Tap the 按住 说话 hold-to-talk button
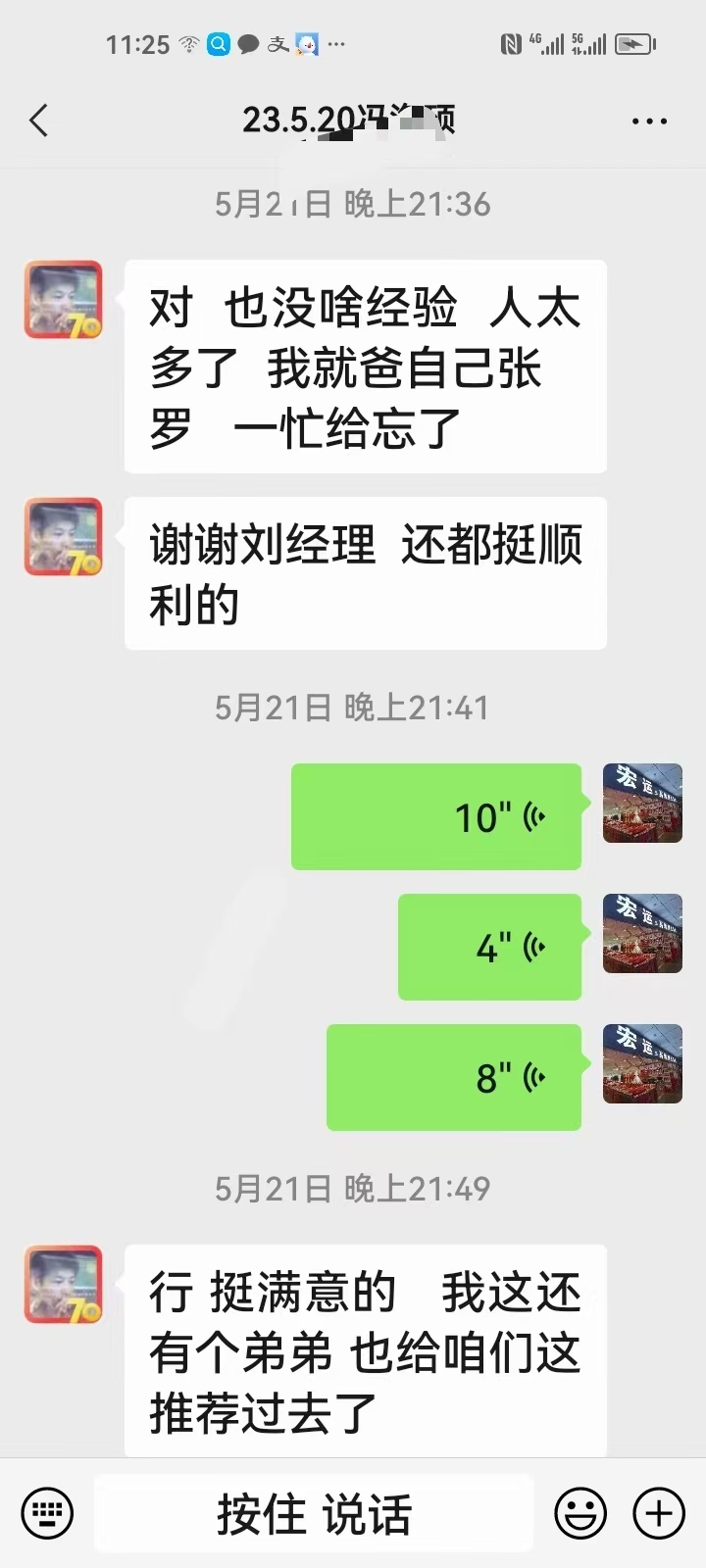This screenshot has height=1568, width=706. point(314,1514)
